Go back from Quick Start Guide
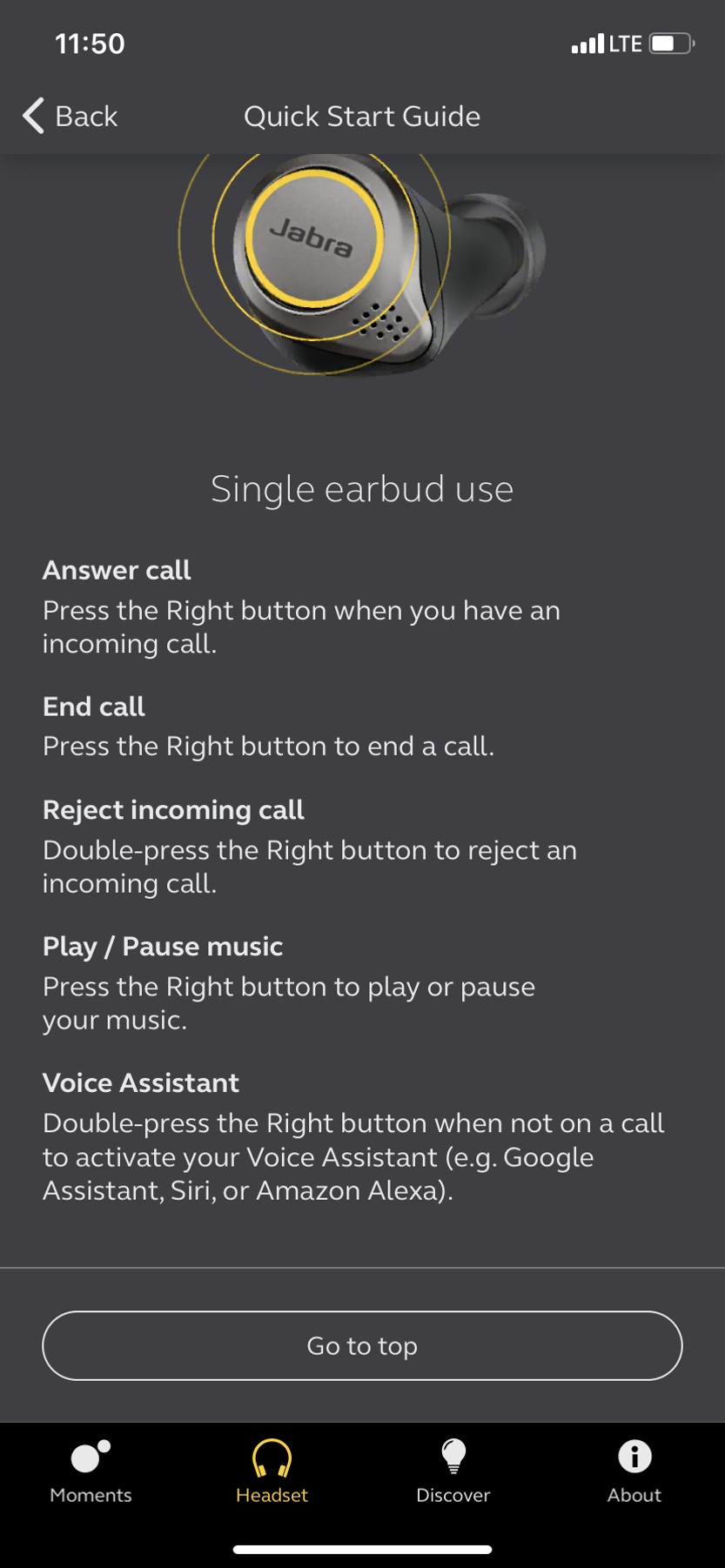 click(x=70, y=116)
